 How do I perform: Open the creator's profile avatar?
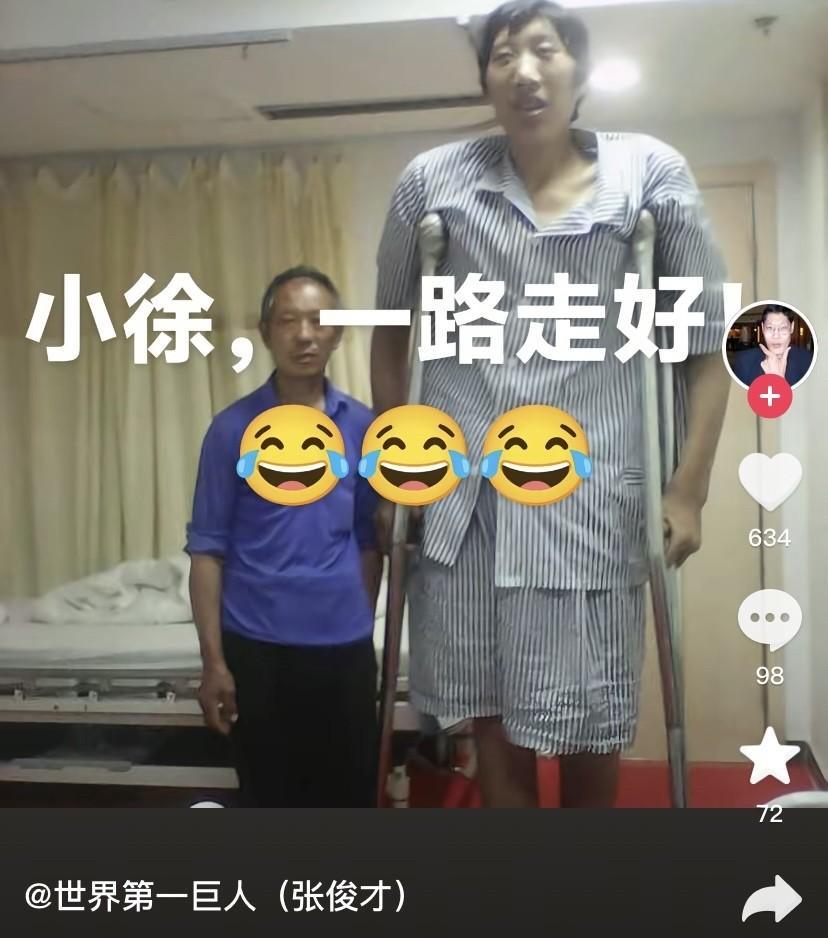pos(769,344)
